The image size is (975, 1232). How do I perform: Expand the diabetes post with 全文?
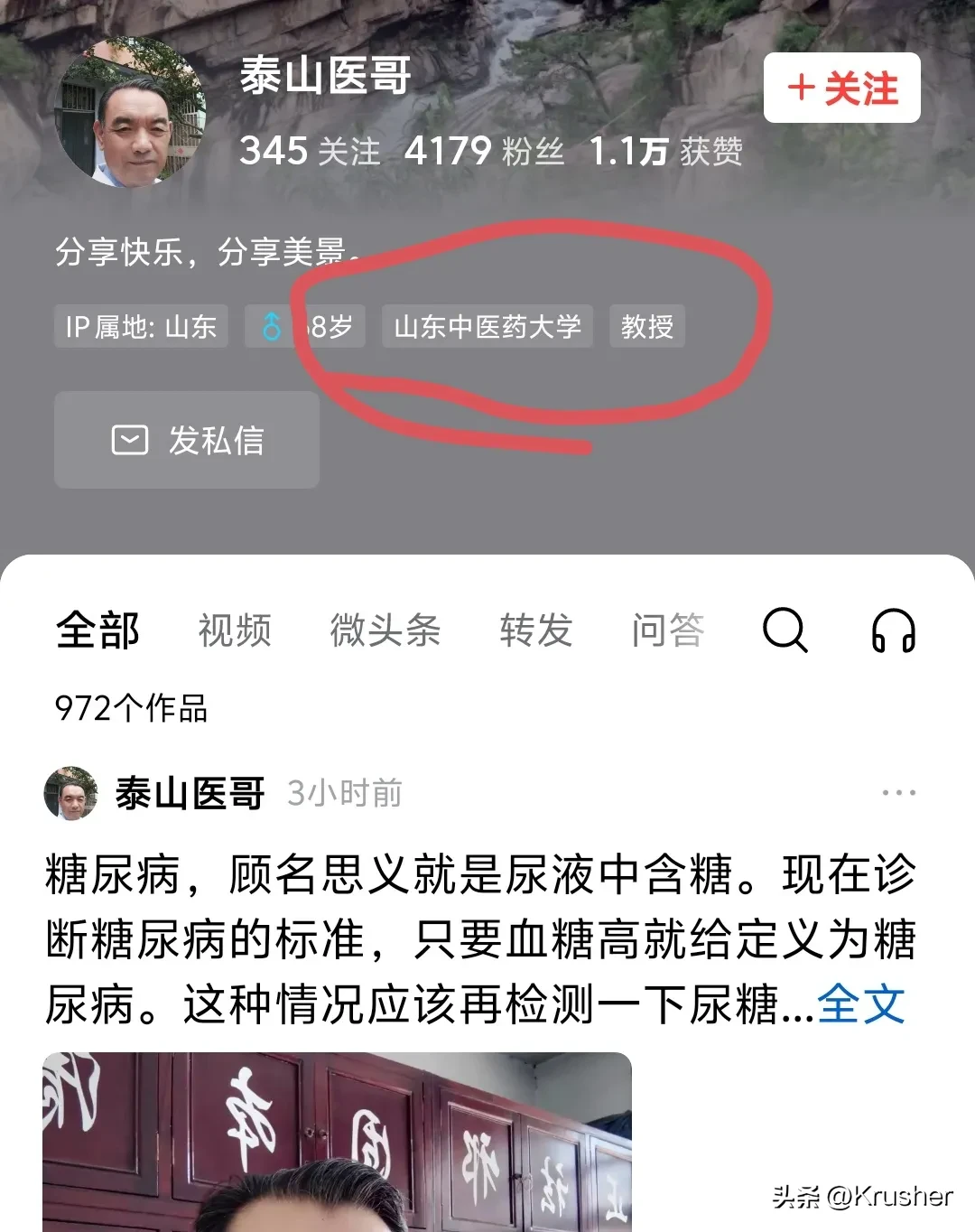click(x=860, y=1003)
